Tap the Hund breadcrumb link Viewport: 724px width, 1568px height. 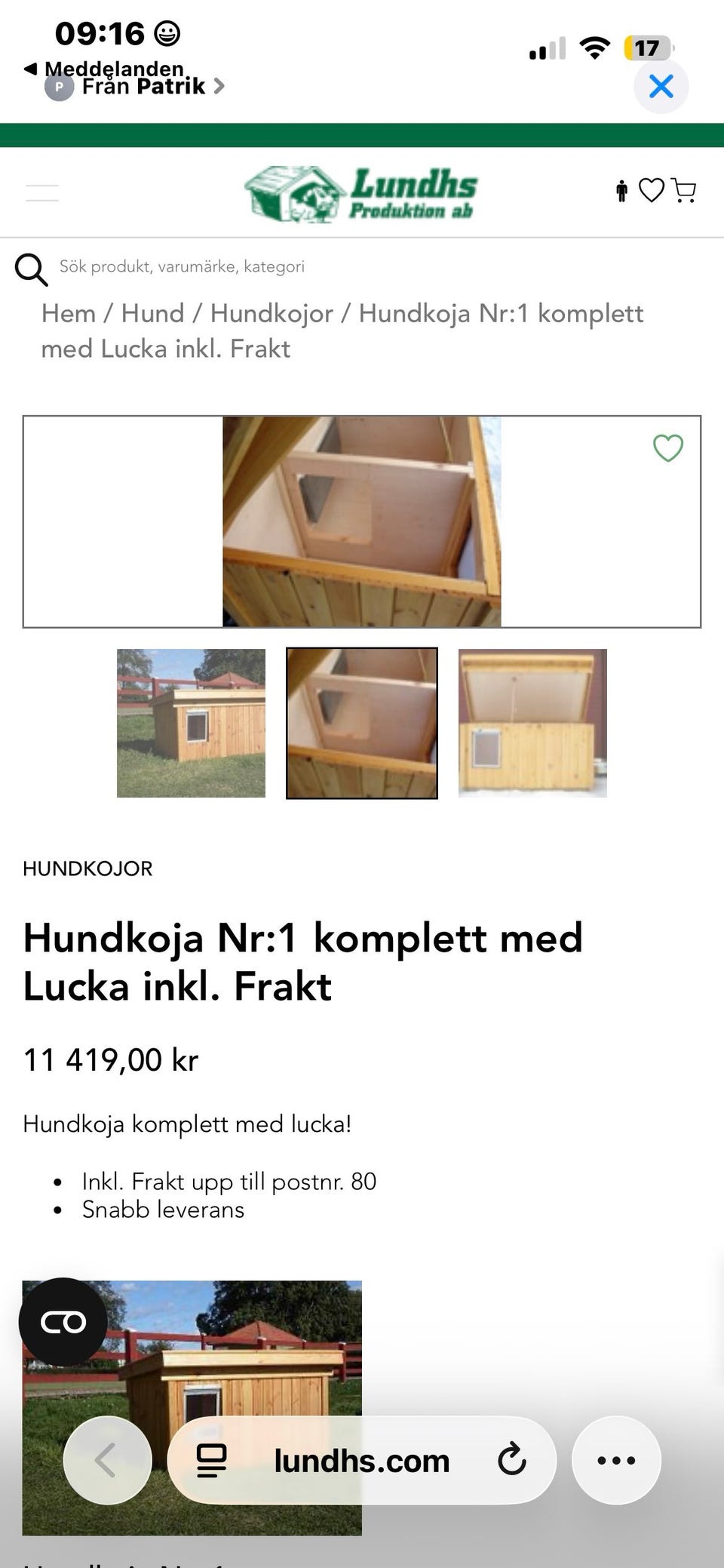(x=154, y=313)
